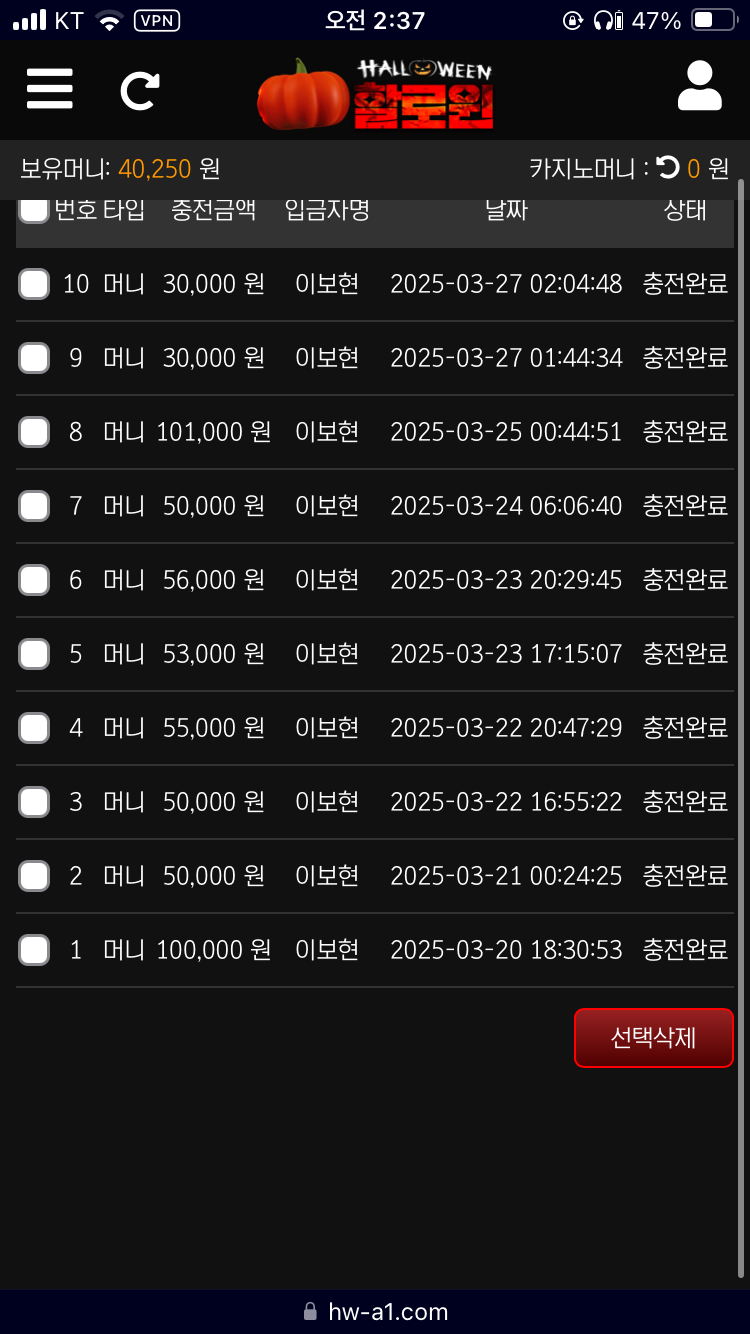Select the checkbox for row 4

(34, 728)
